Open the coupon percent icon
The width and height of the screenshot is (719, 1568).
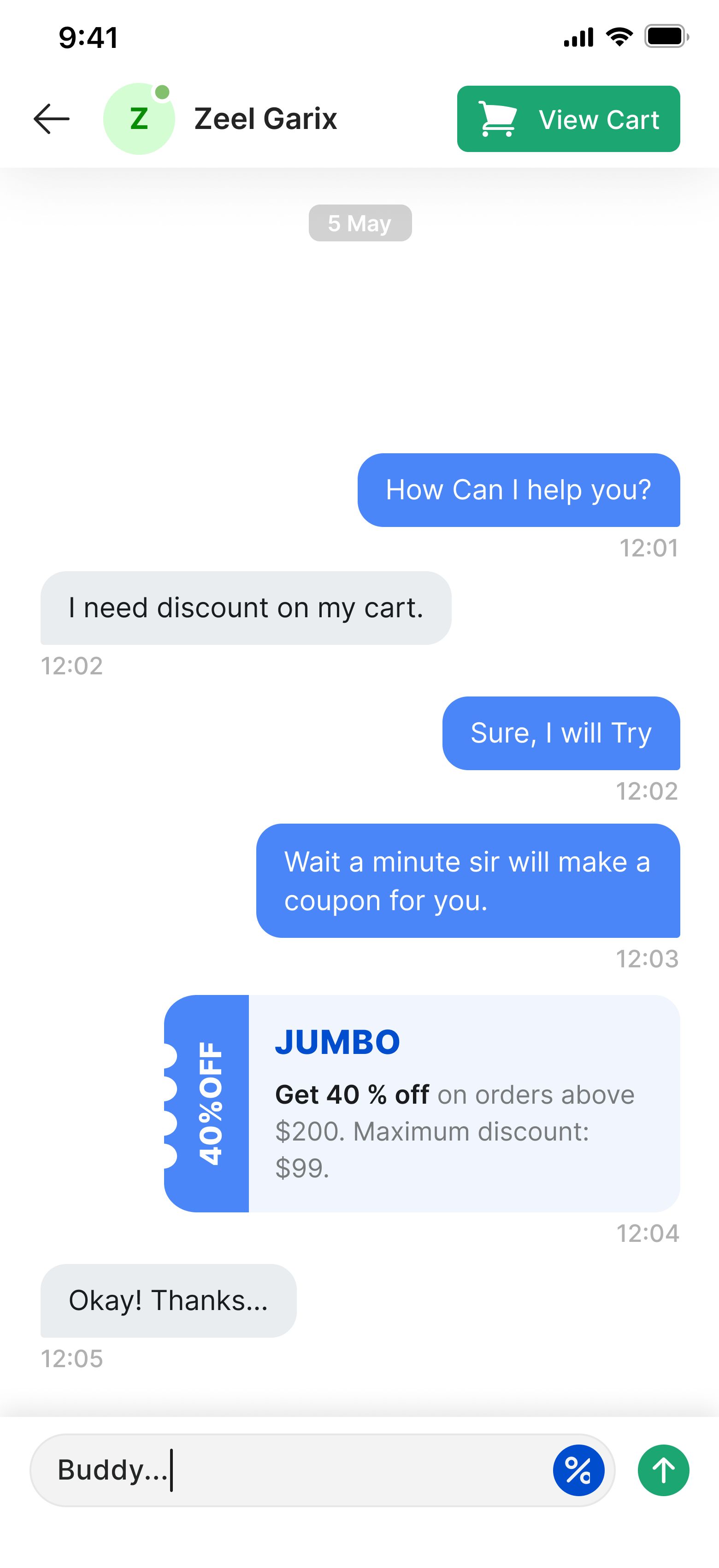tap(578, 1470)
